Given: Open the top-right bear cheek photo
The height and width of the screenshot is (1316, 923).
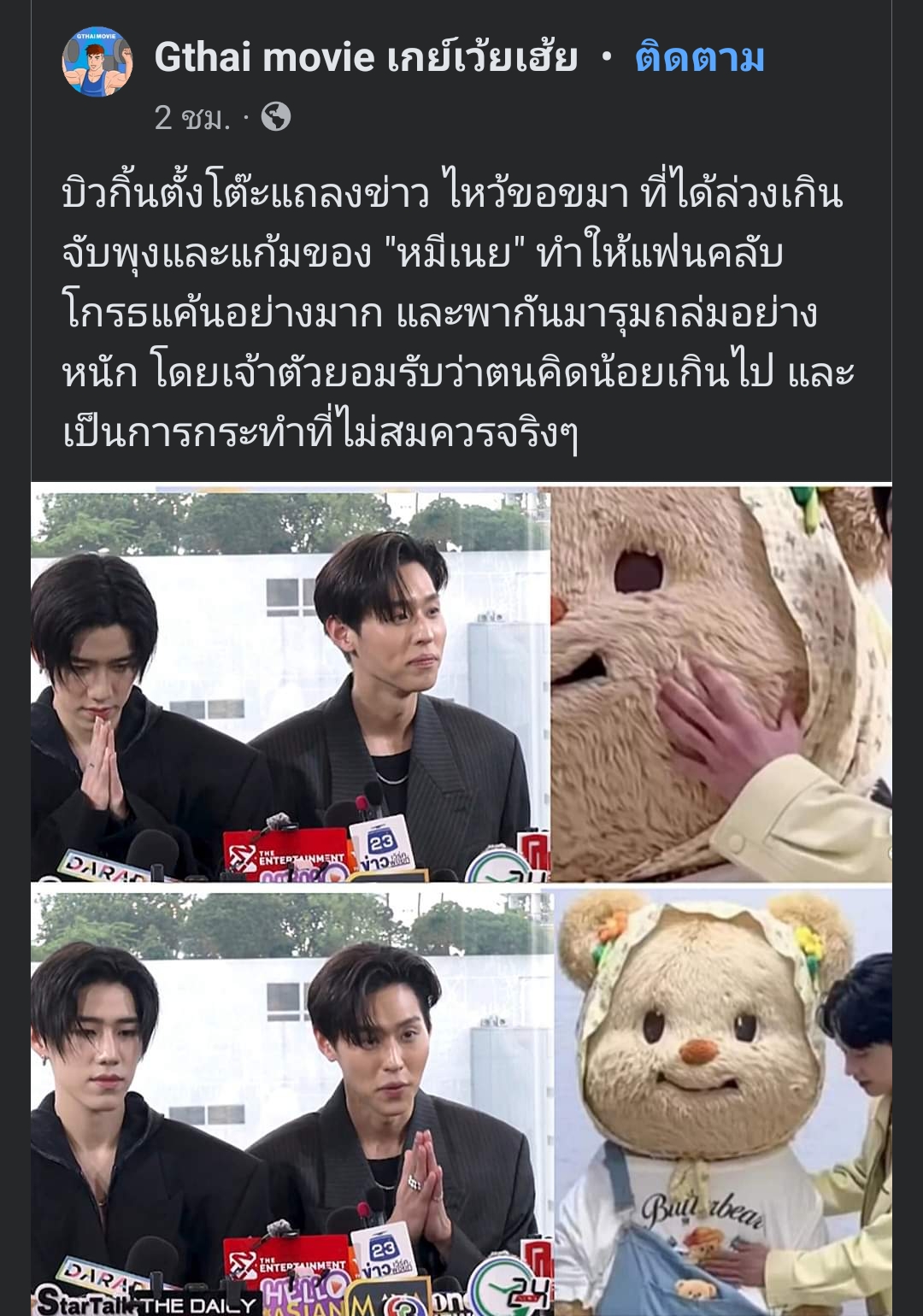Looking at the screenshot, I should (x=721, y=684).
